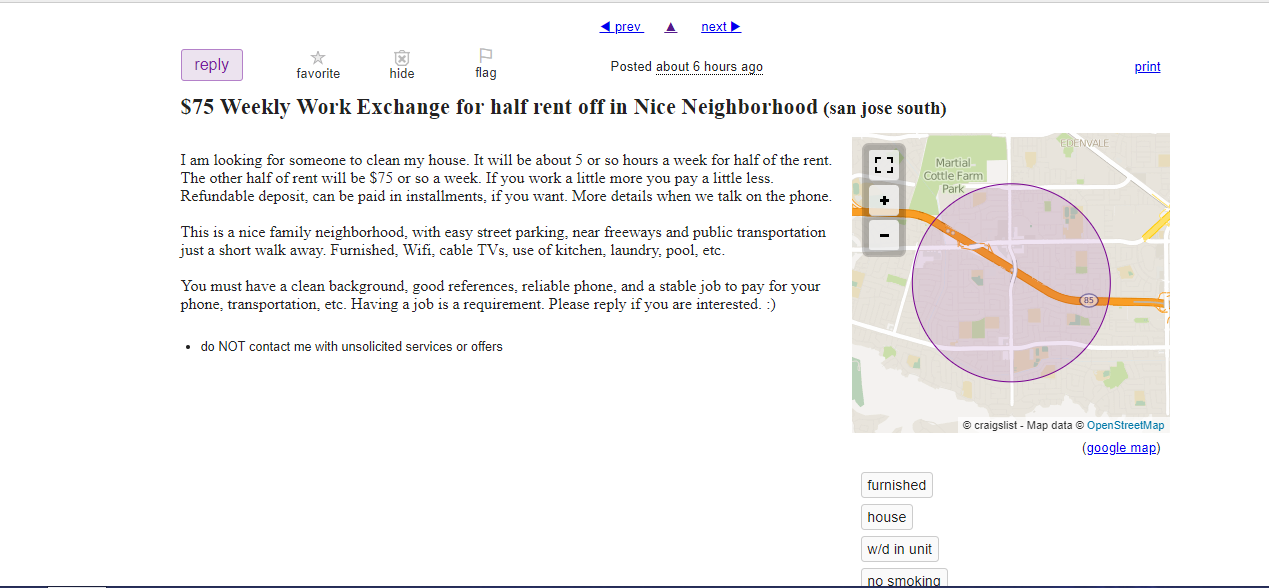Zoom in on the map
The image size is (1269, 588).
883,201
